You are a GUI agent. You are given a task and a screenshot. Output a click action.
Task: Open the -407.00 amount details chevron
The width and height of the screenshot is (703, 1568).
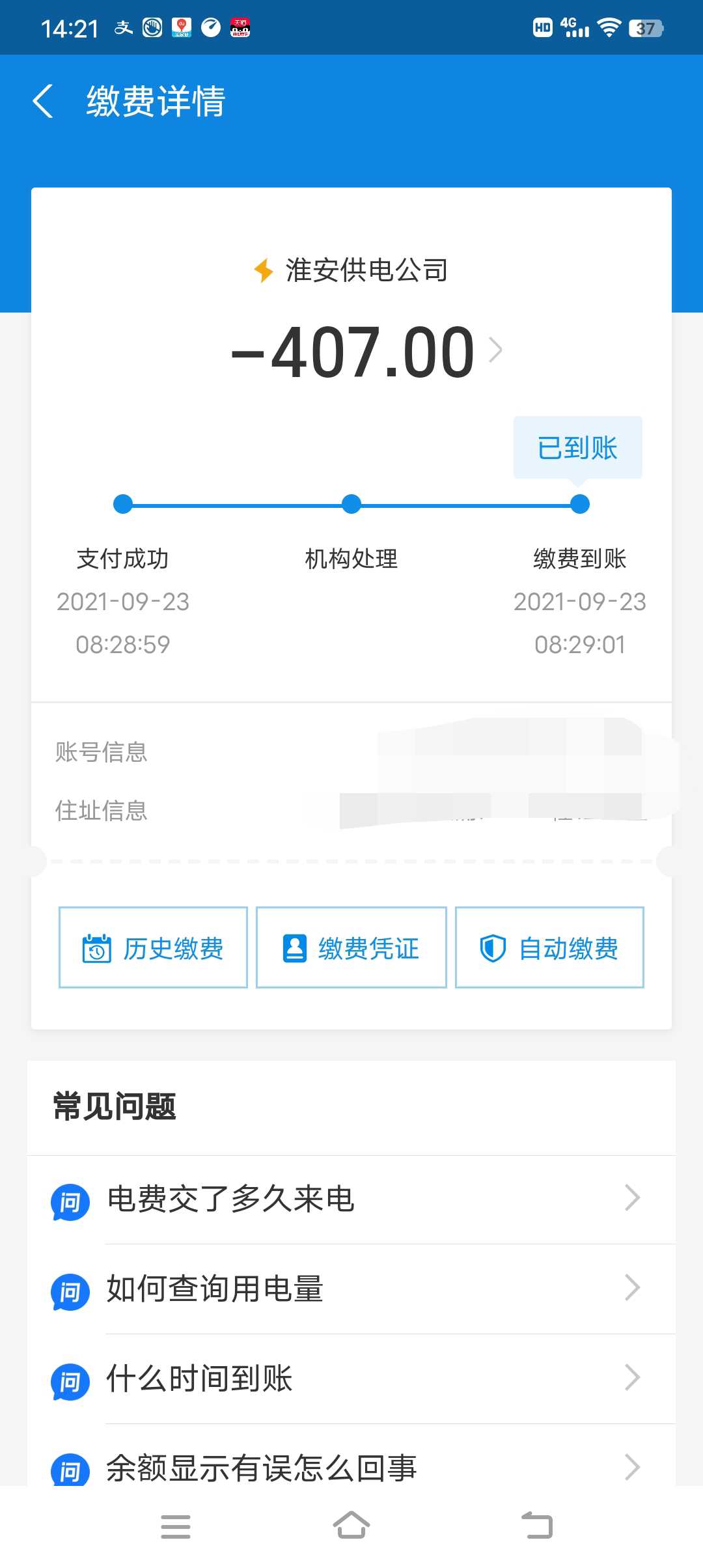click(x=496, y=350)
